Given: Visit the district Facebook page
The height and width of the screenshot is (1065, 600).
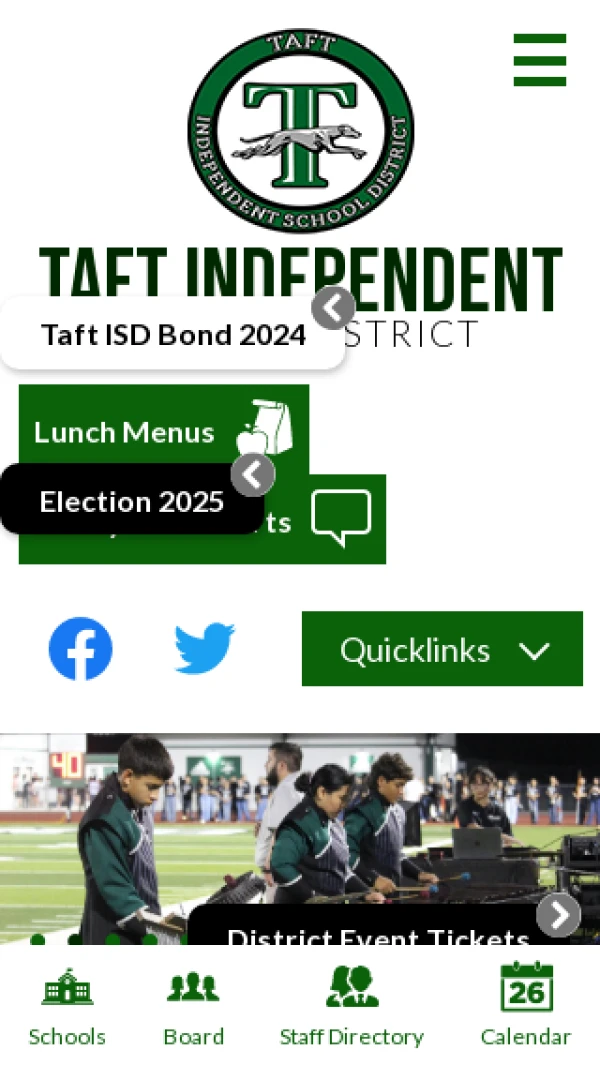Looking at the screenshot, I should (81, 649).
